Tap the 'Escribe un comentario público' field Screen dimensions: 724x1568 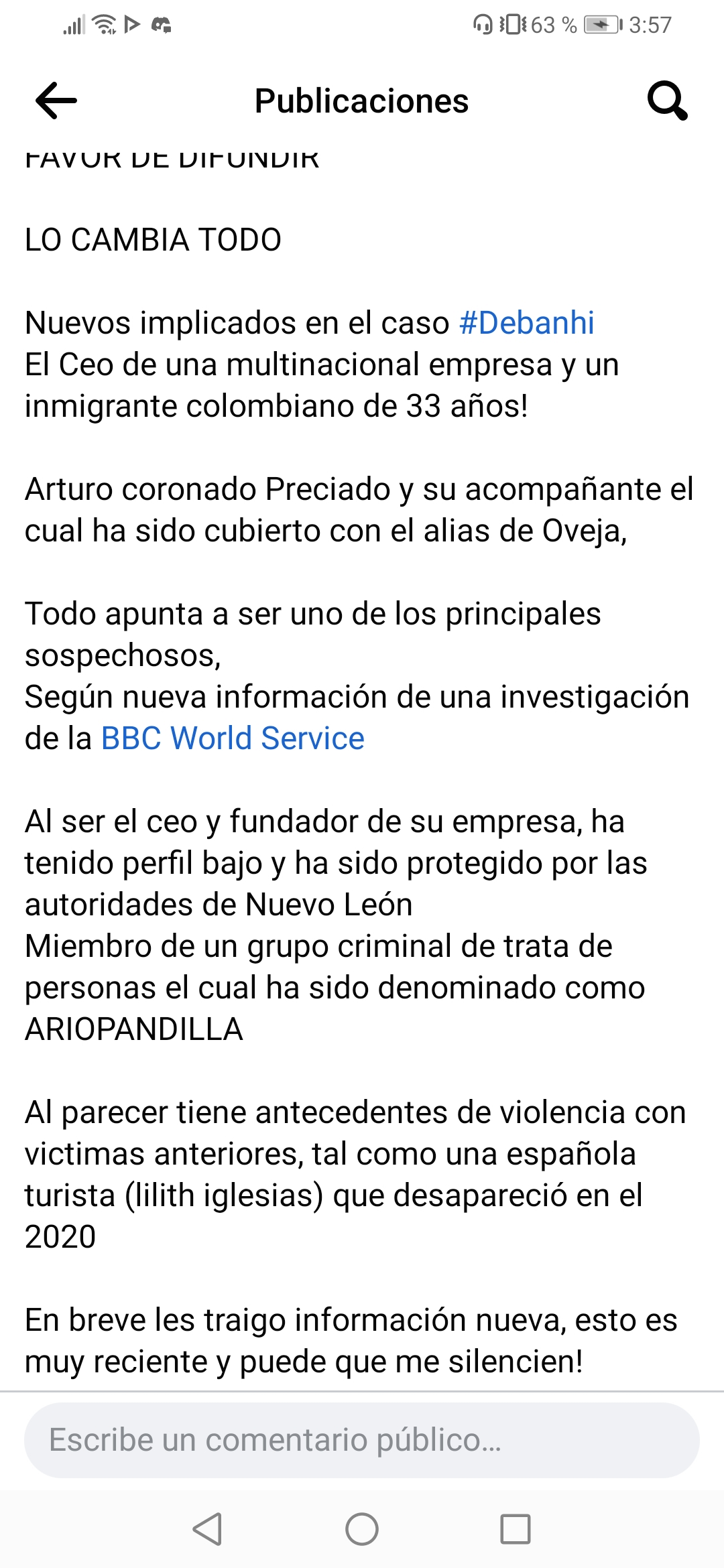pos(362,1439)
